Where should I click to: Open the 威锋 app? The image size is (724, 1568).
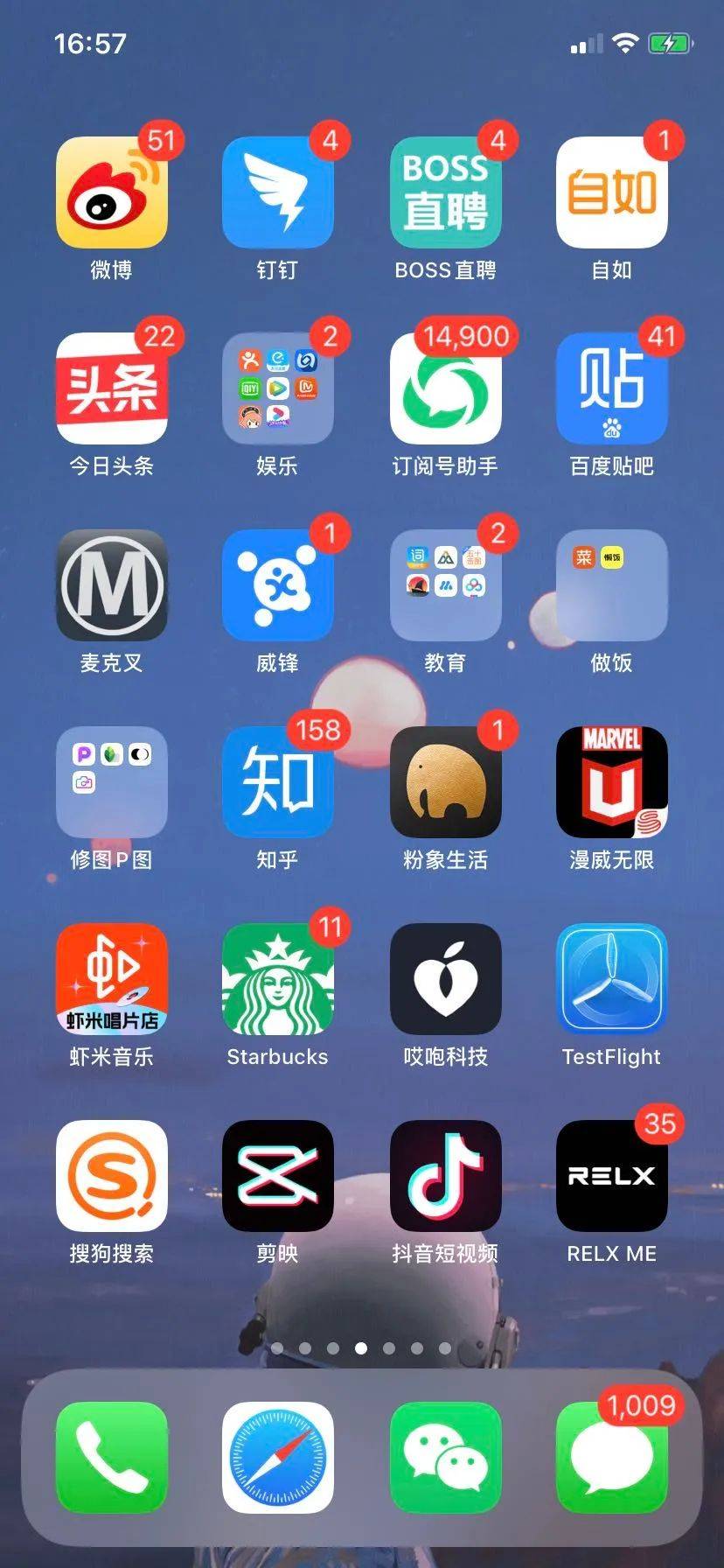[277, 585]
